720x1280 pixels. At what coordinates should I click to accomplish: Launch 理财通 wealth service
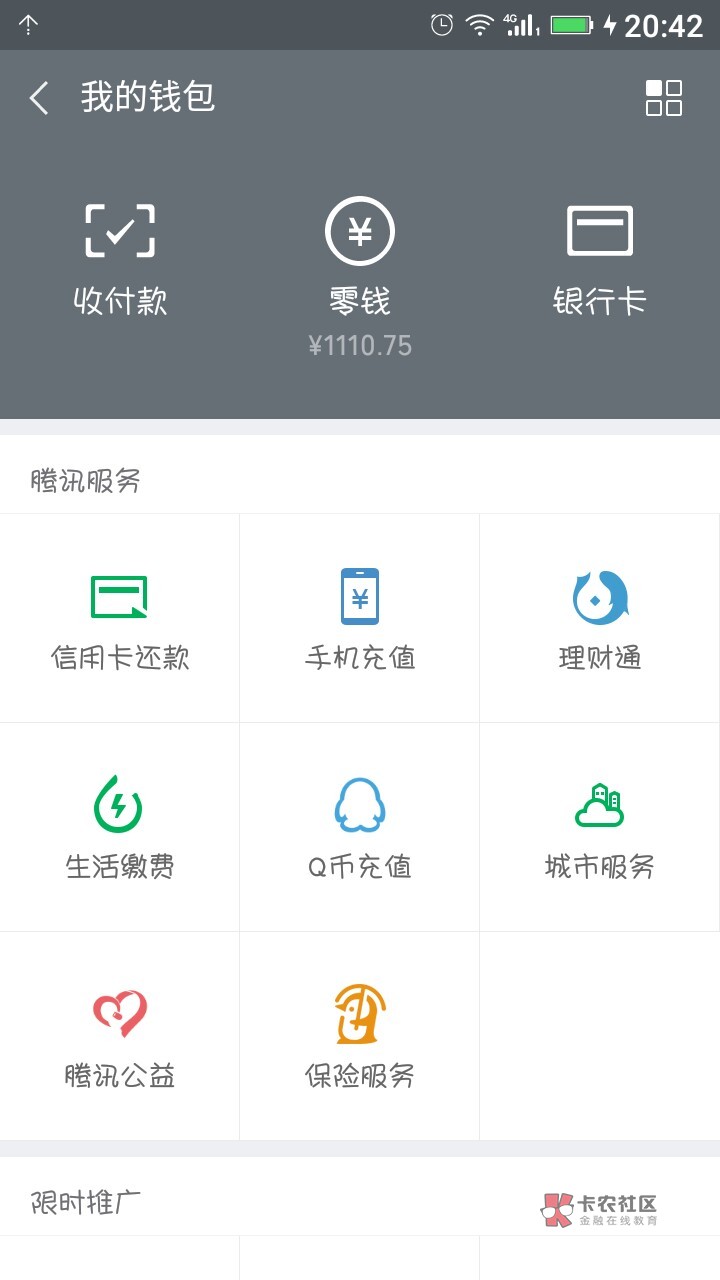[x=600, y=618]
